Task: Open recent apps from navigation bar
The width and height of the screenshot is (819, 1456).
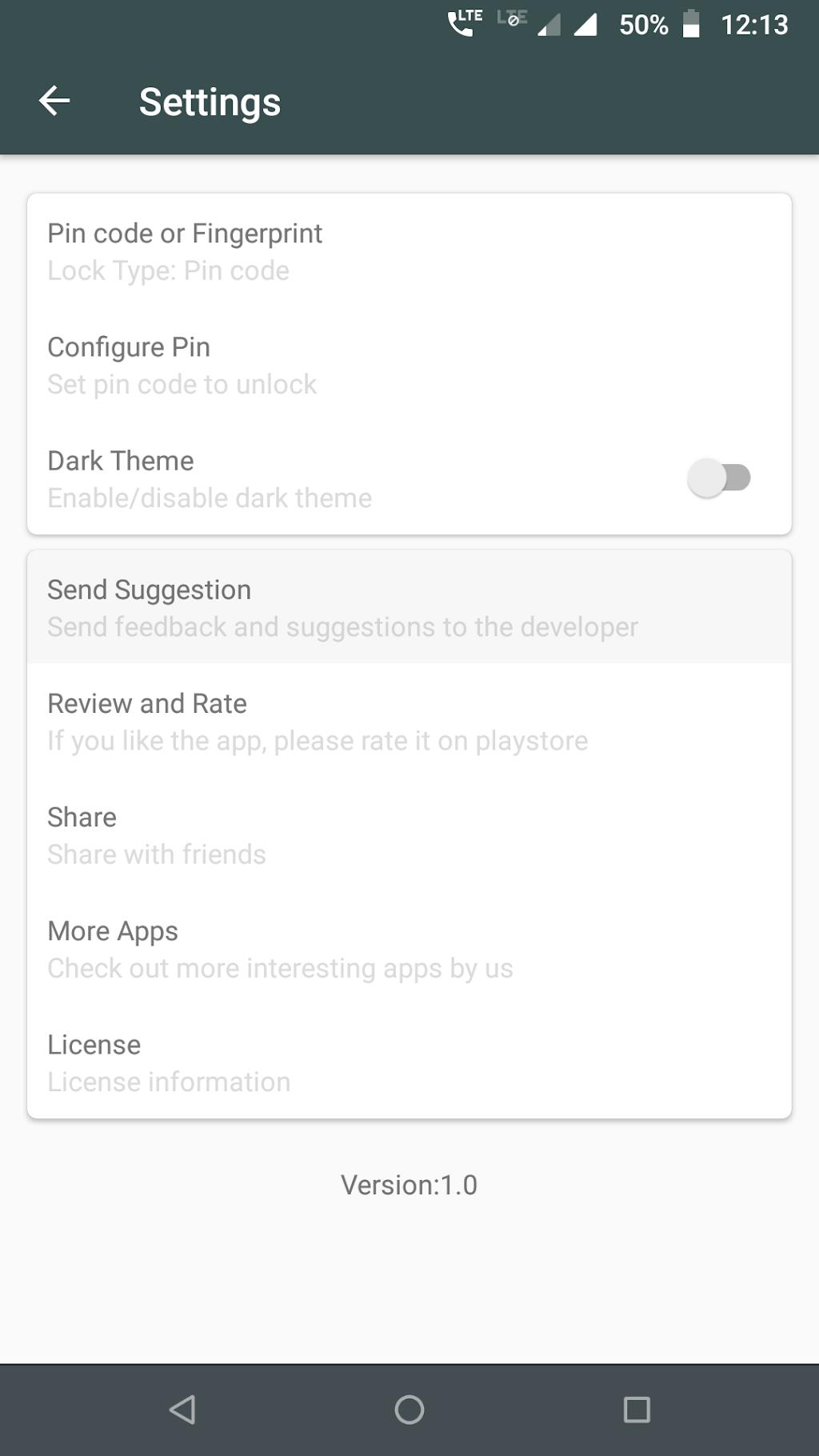Action: point(637,1410)
